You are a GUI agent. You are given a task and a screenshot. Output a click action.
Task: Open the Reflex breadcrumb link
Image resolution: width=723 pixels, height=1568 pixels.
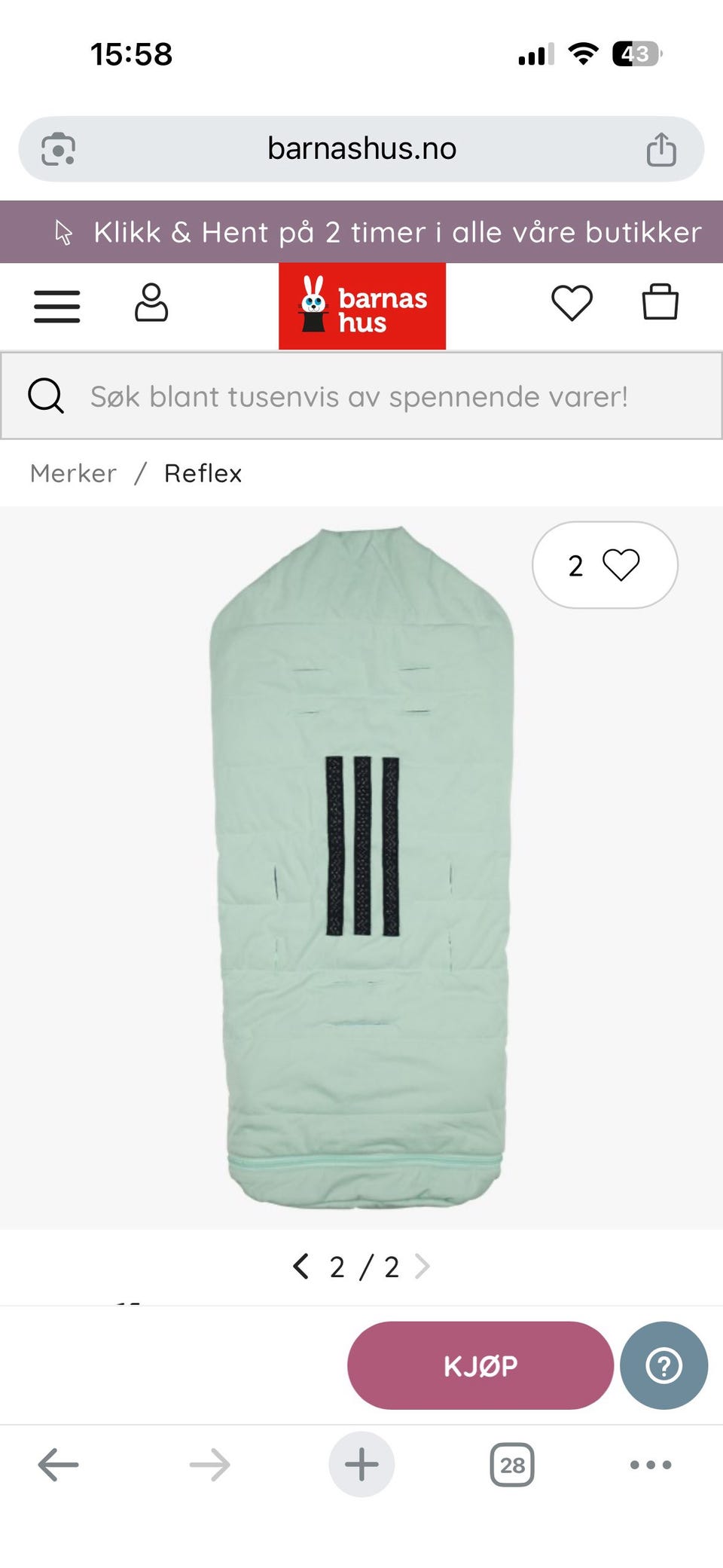tap(203, 473)
